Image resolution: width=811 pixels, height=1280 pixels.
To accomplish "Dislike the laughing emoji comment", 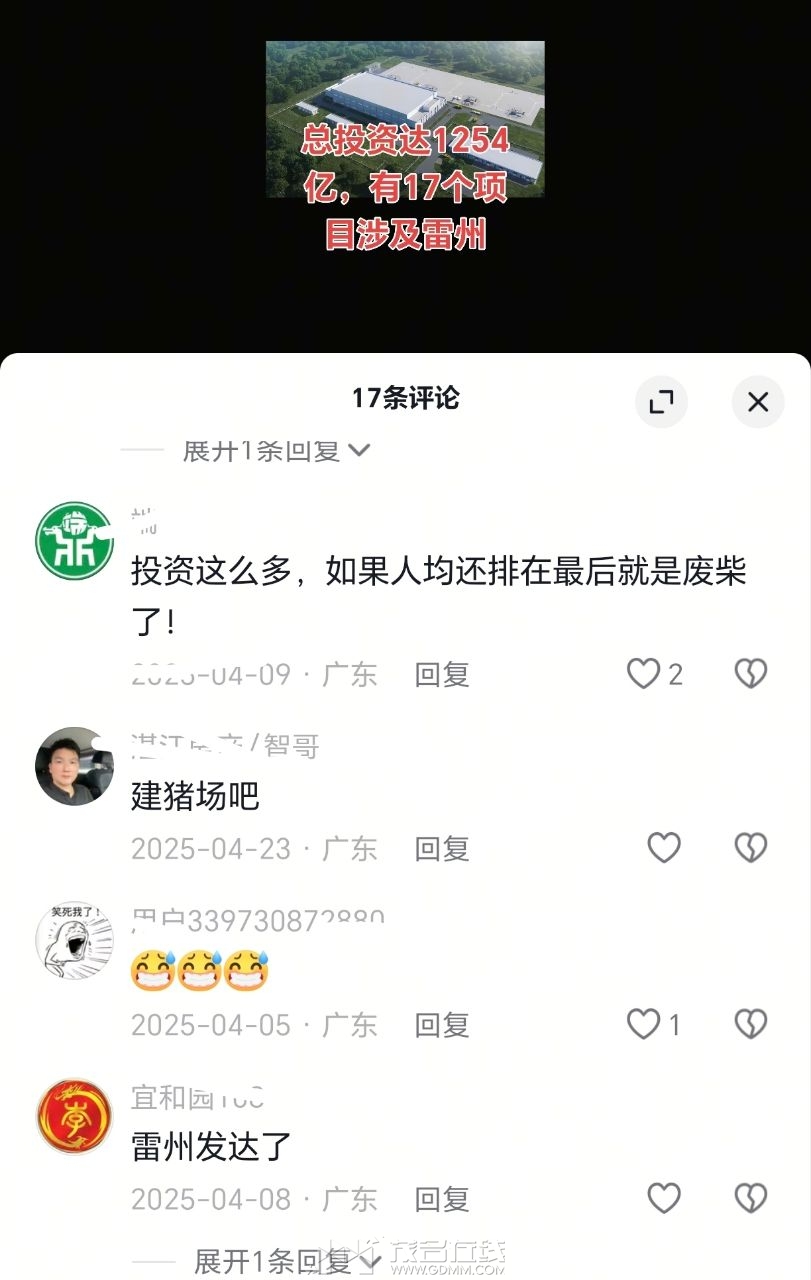I will click(751, 1024).
